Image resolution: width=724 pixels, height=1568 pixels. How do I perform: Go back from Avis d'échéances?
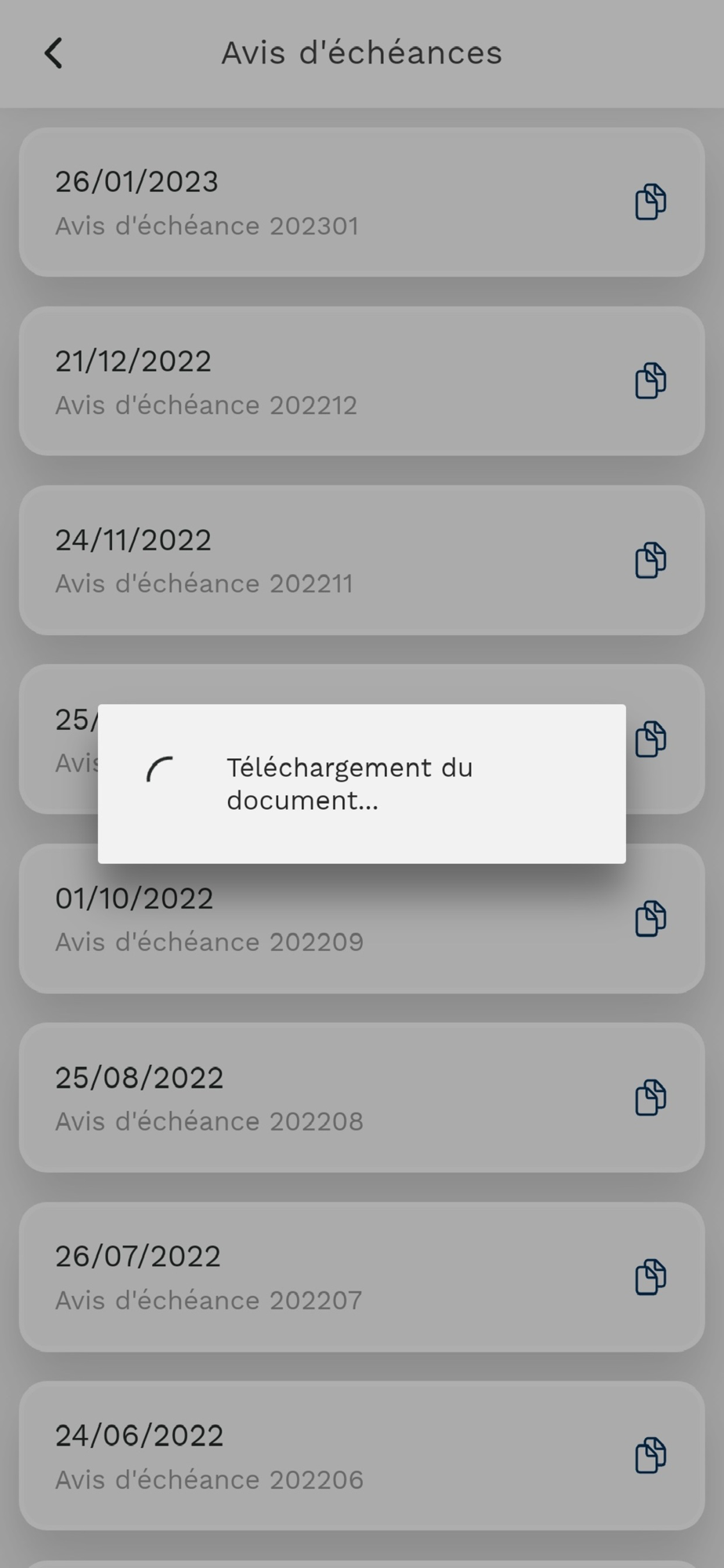pos(52,53)
